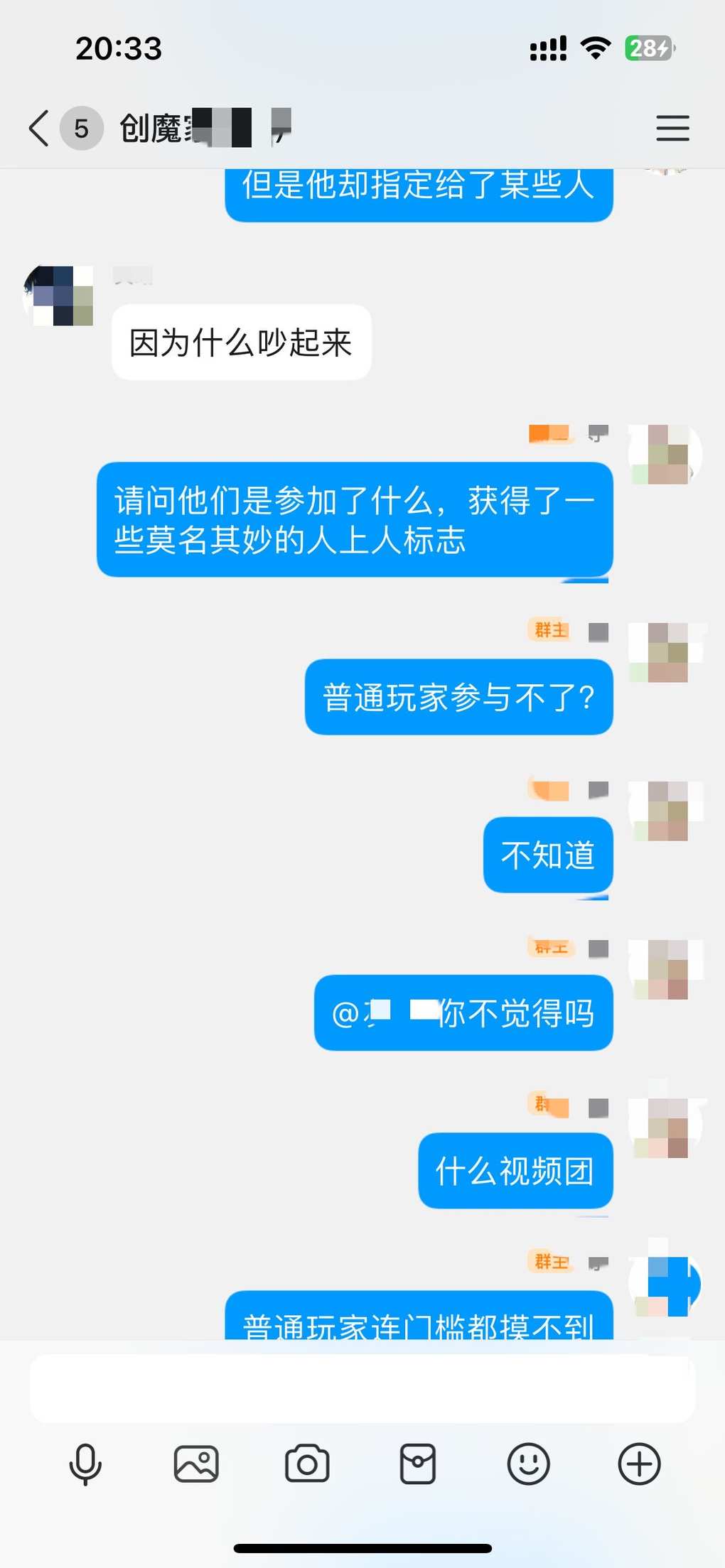Viewport: 725px width, 1568px height.
Task: Launch the camera to take a photo
Action: (307, 1464)
